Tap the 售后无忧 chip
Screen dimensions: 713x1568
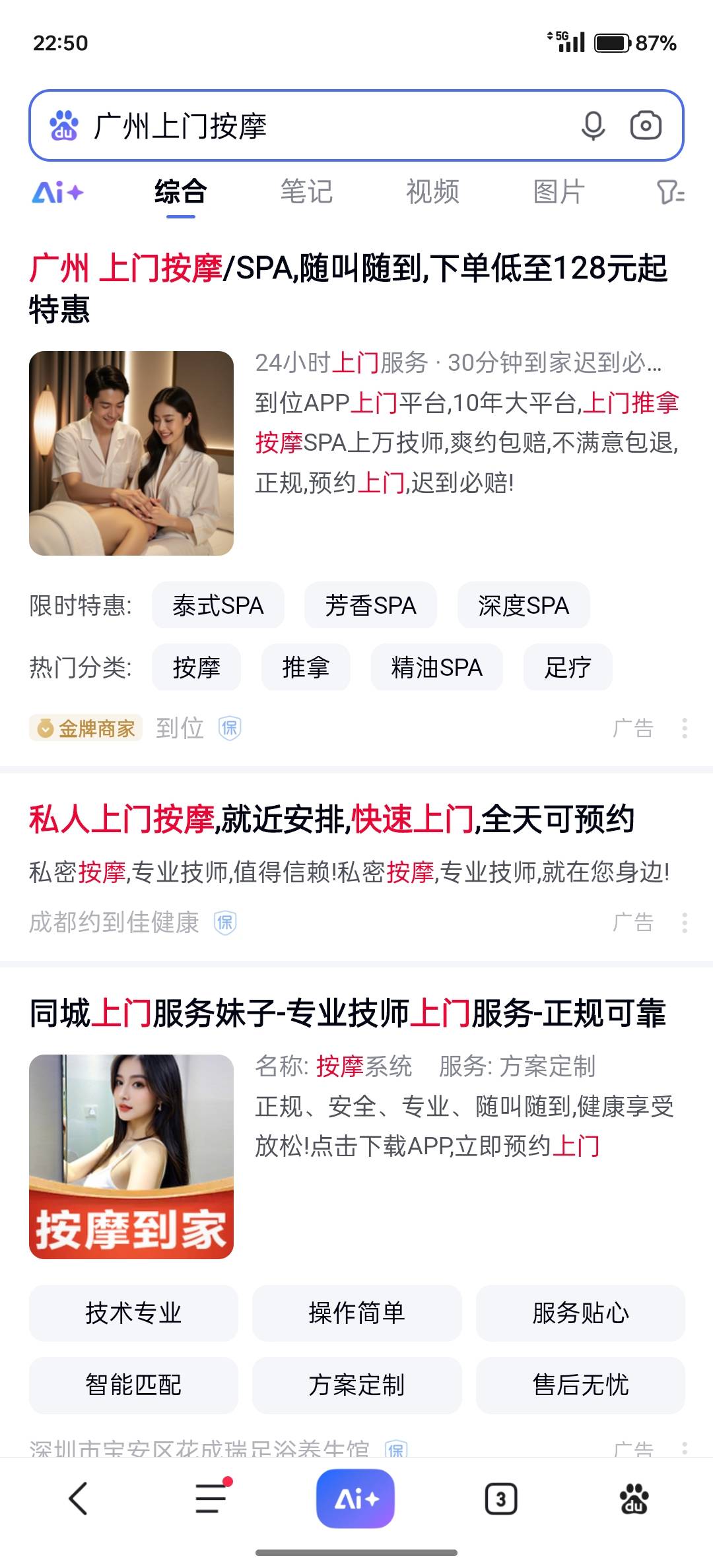coord(580,1385)
